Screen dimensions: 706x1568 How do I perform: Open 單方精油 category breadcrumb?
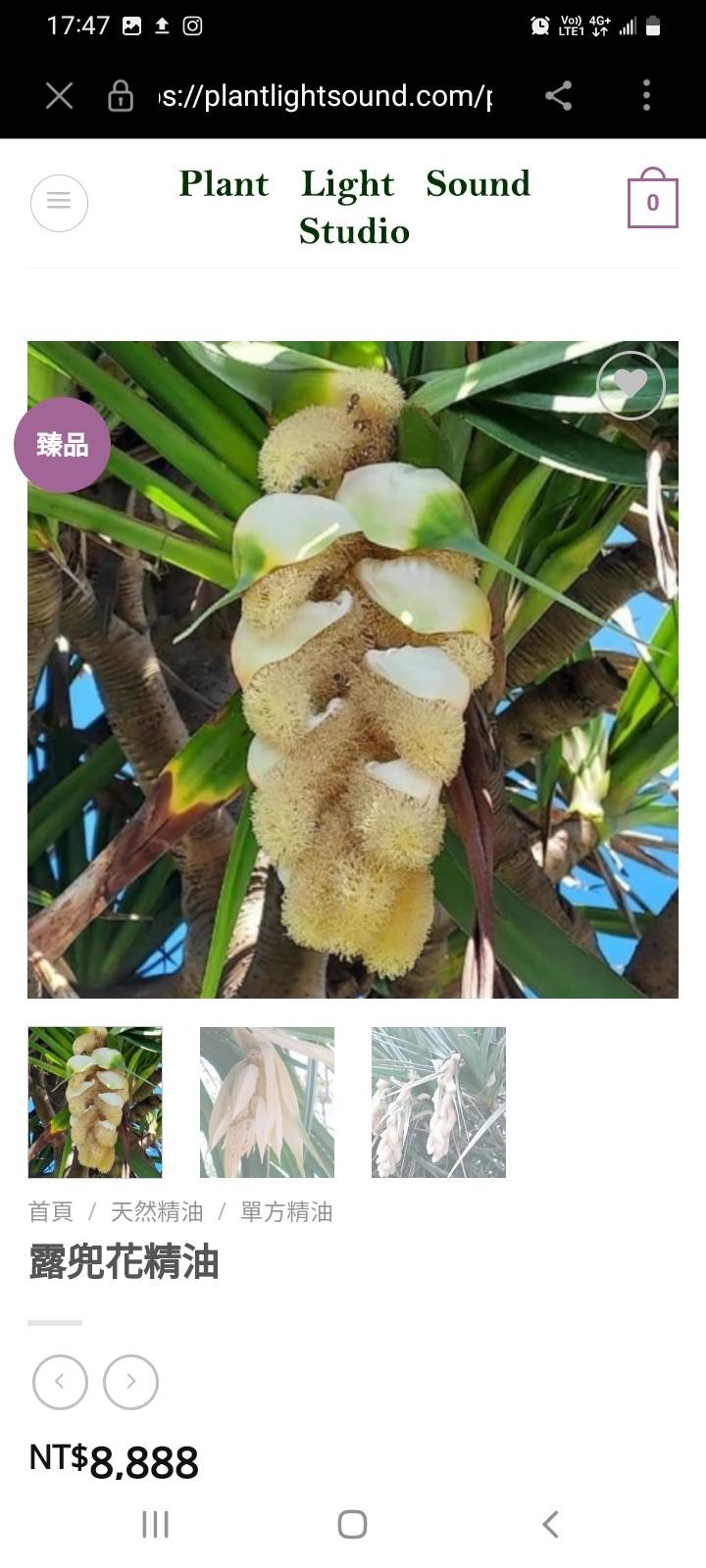point(286,1212)
